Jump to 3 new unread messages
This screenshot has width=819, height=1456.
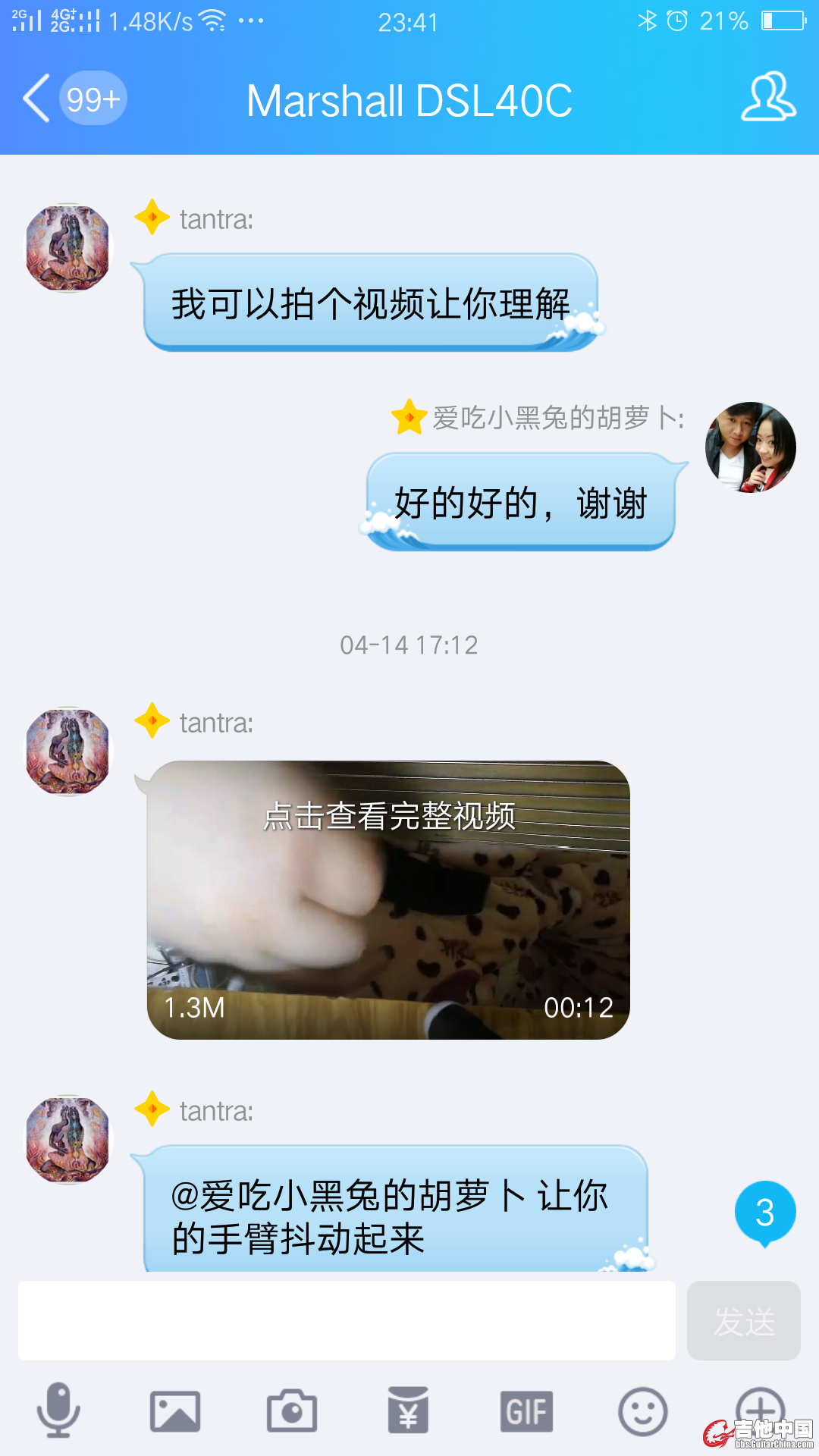(x=764, y=1212)
